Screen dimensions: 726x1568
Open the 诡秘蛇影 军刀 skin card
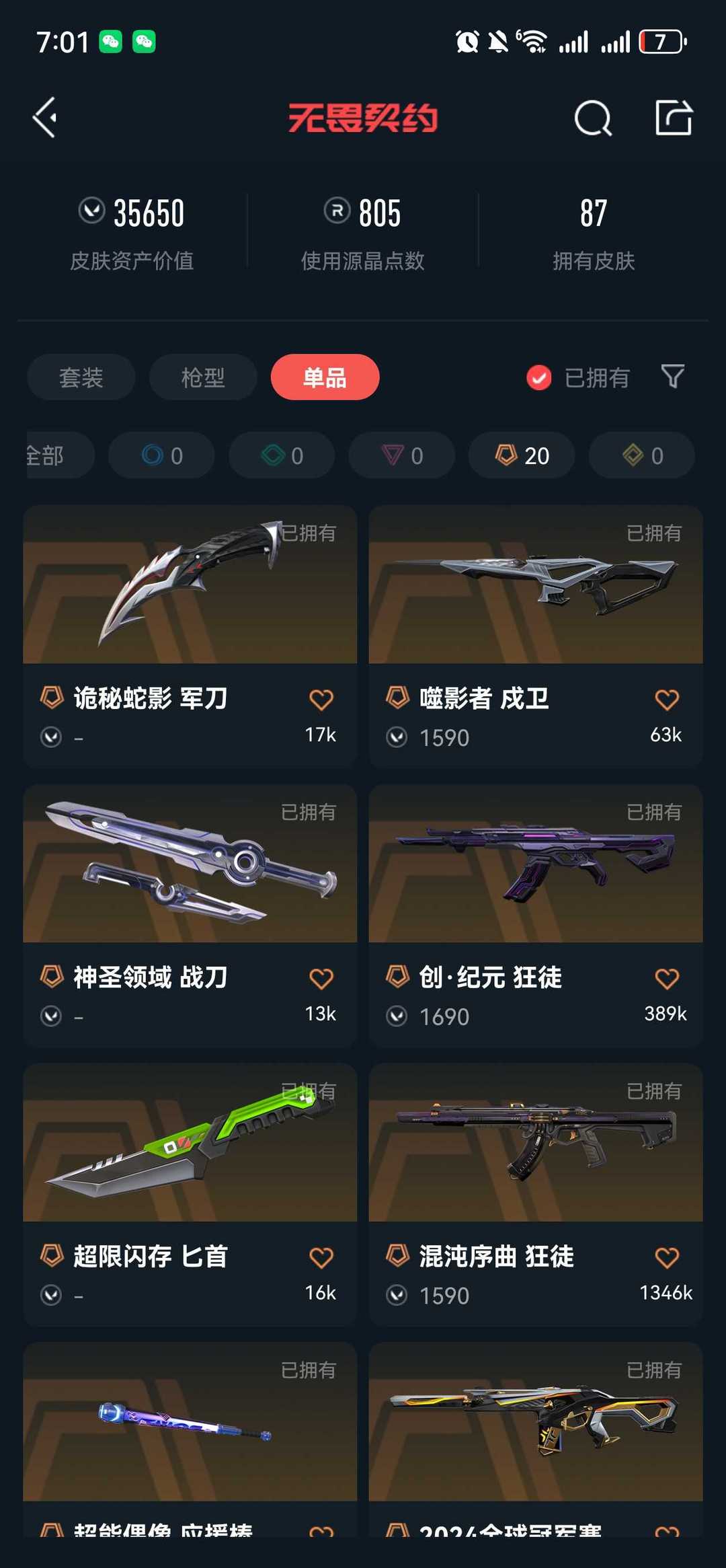point(190,637)
